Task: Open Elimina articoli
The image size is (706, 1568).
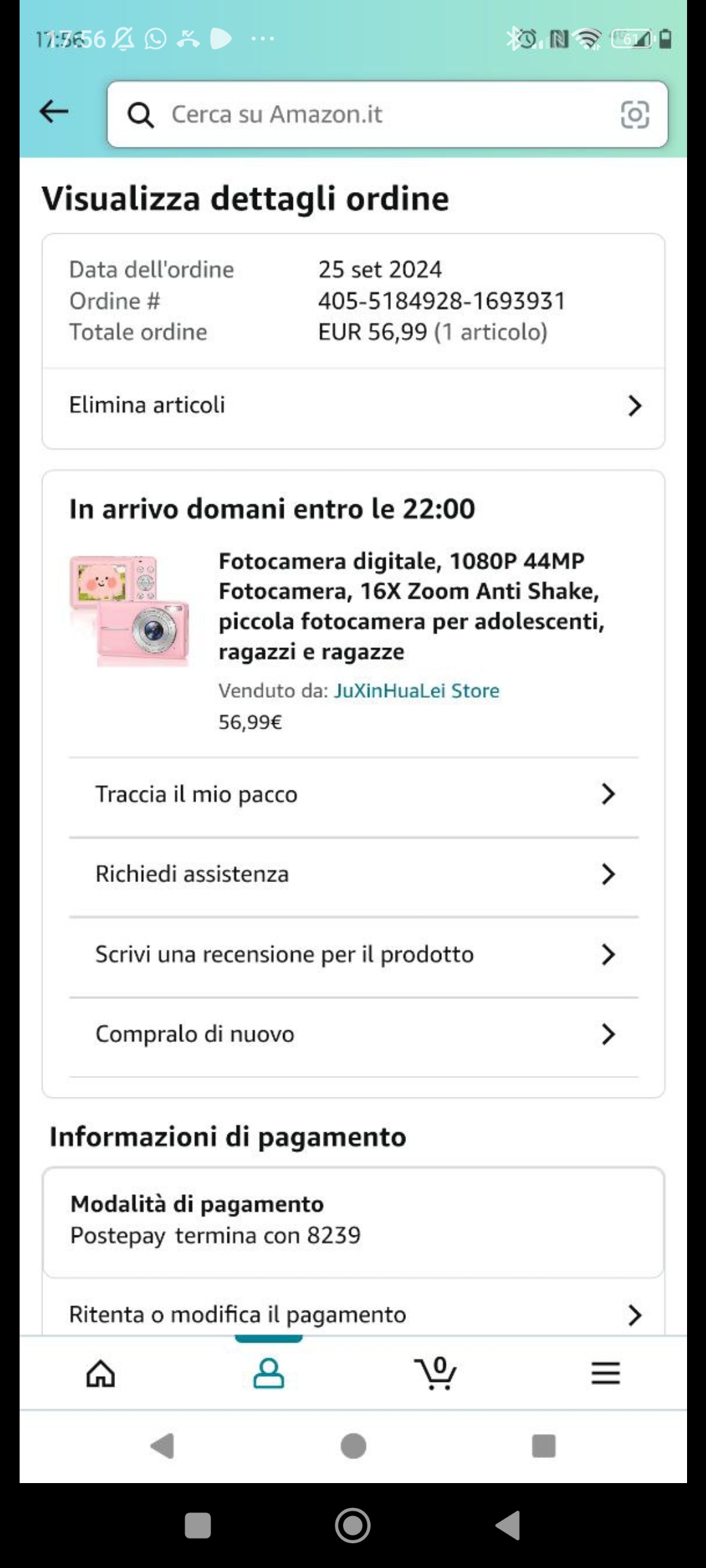Action: pos(353,406)
